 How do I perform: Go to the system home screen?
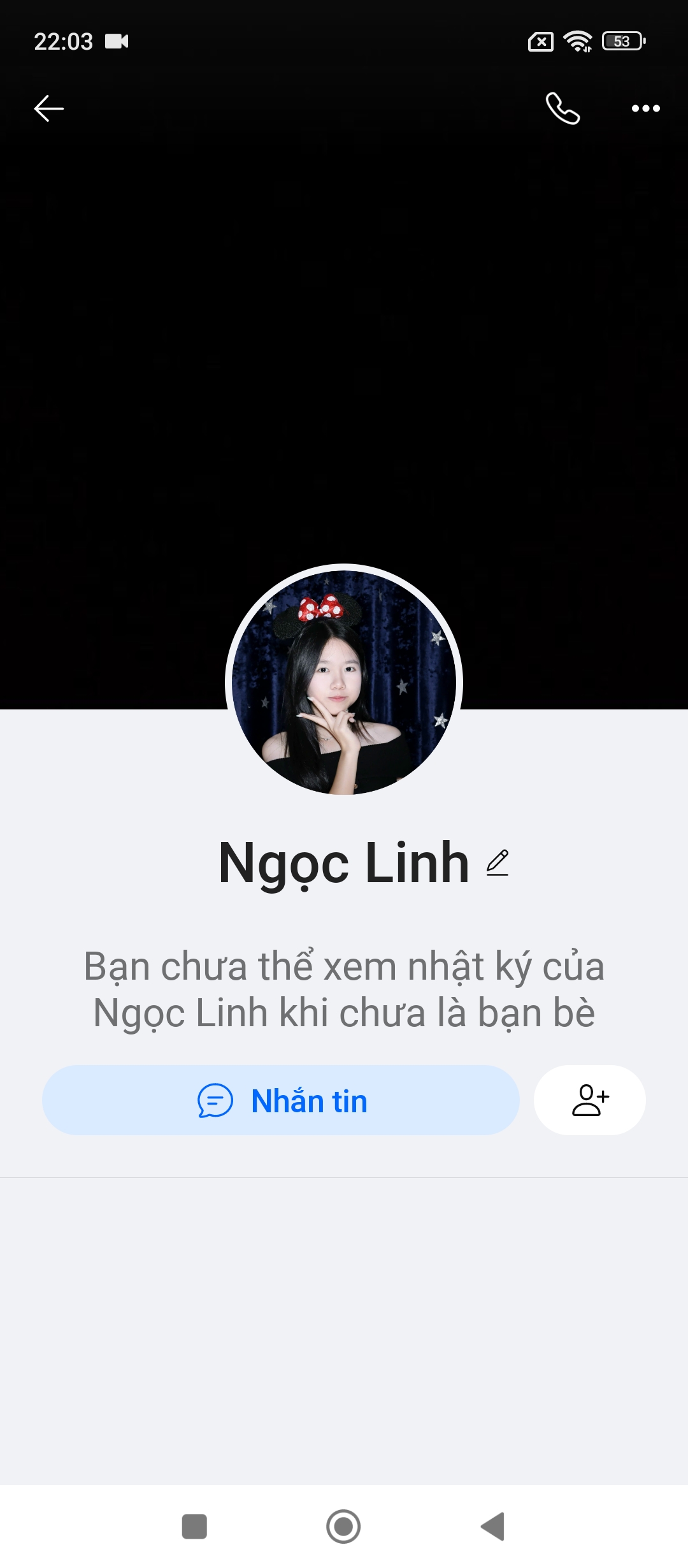(343, 1527)
